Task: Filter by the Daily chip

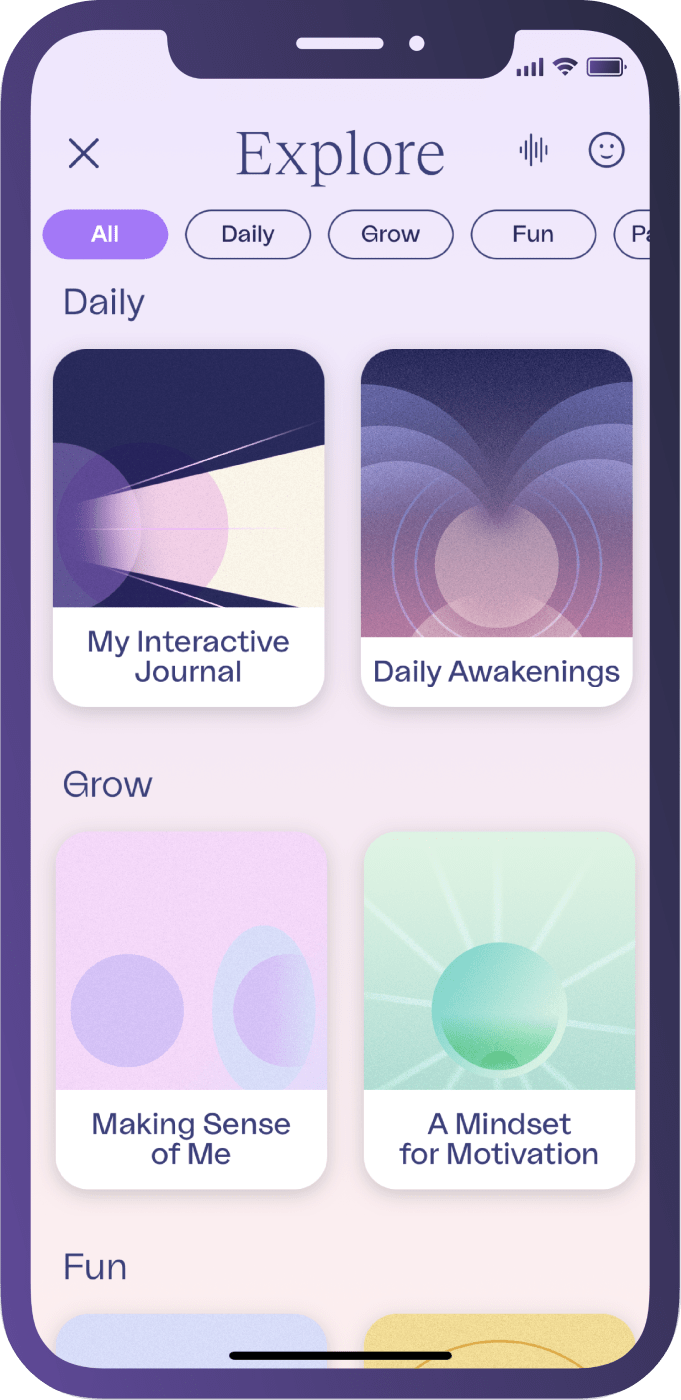Action: tap(248, 235)
